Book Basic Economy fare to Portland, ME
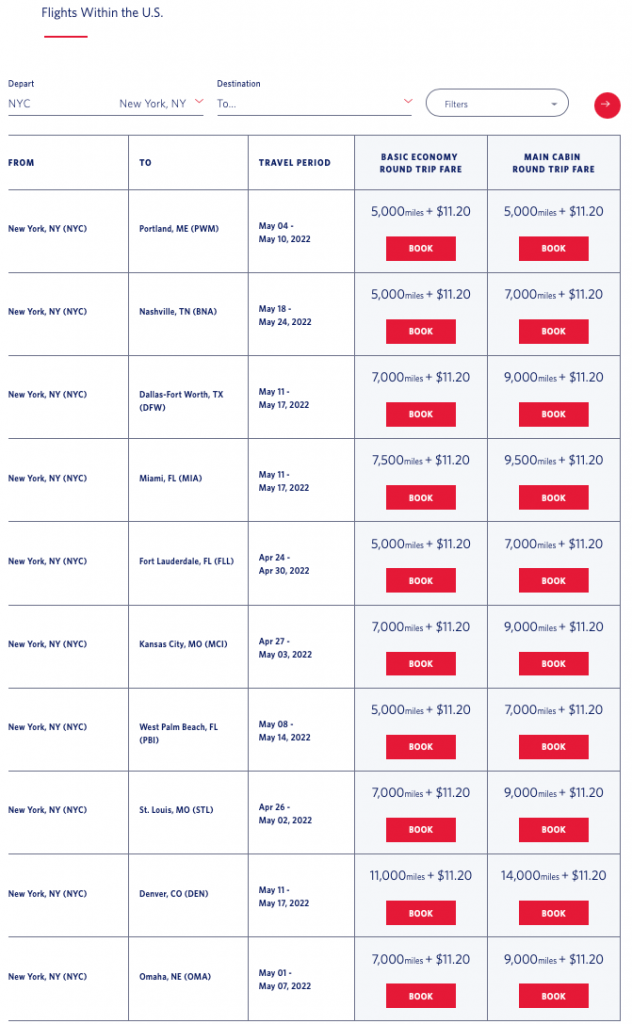Viewport: 632px width, 1024px height. (x=421, y=248)
